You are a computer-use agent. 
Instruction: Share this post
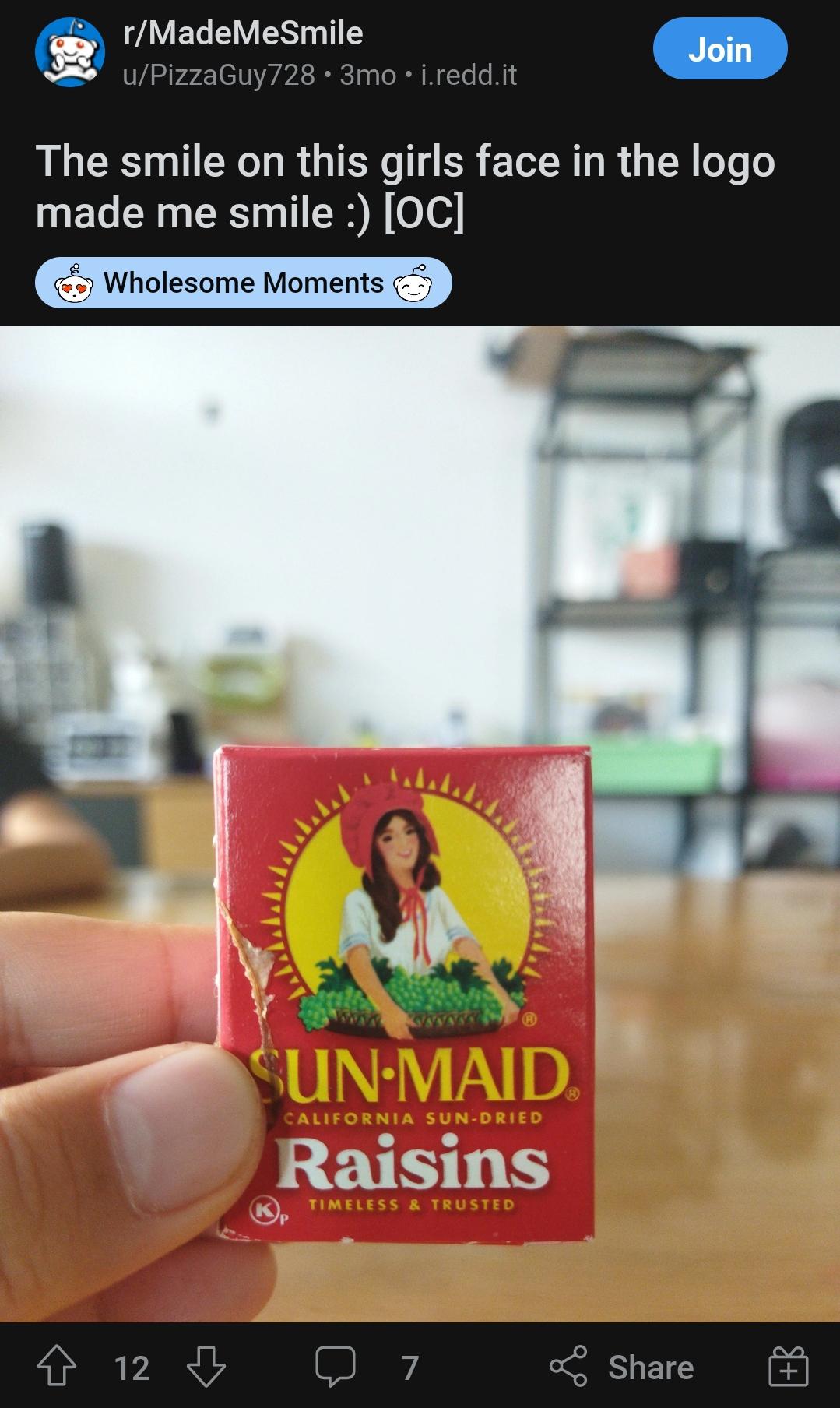click(623, 1367)
